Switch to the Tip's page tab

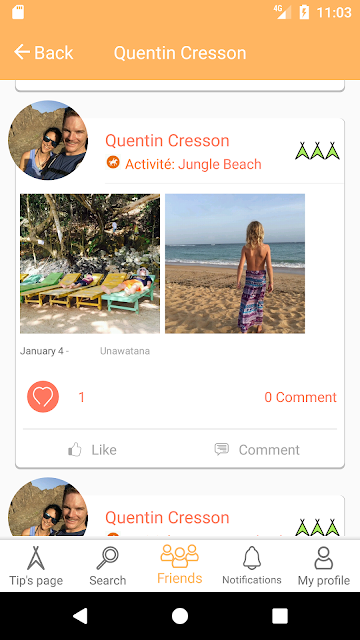(x=36, y=566)
